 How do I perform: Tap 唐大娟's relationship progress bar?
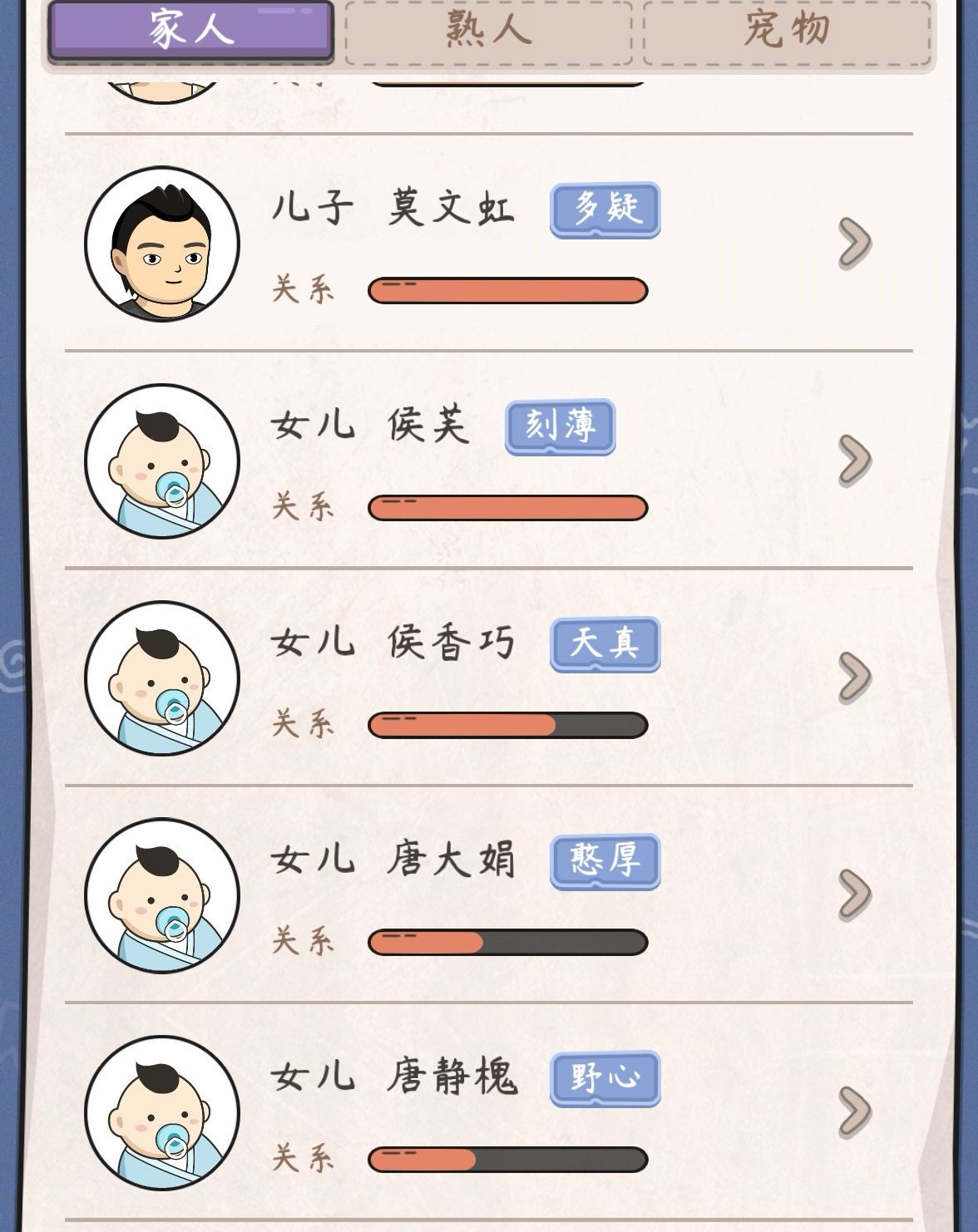pyautogui.click(x=507, y=944)
